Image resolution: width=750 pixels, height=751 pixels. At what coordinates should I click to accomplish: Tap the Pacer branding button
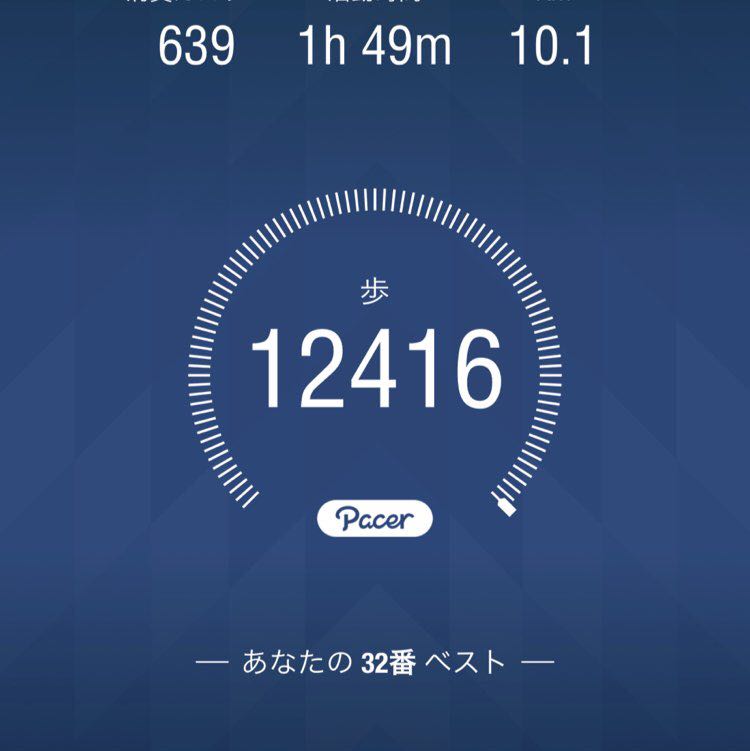[375, 516]
